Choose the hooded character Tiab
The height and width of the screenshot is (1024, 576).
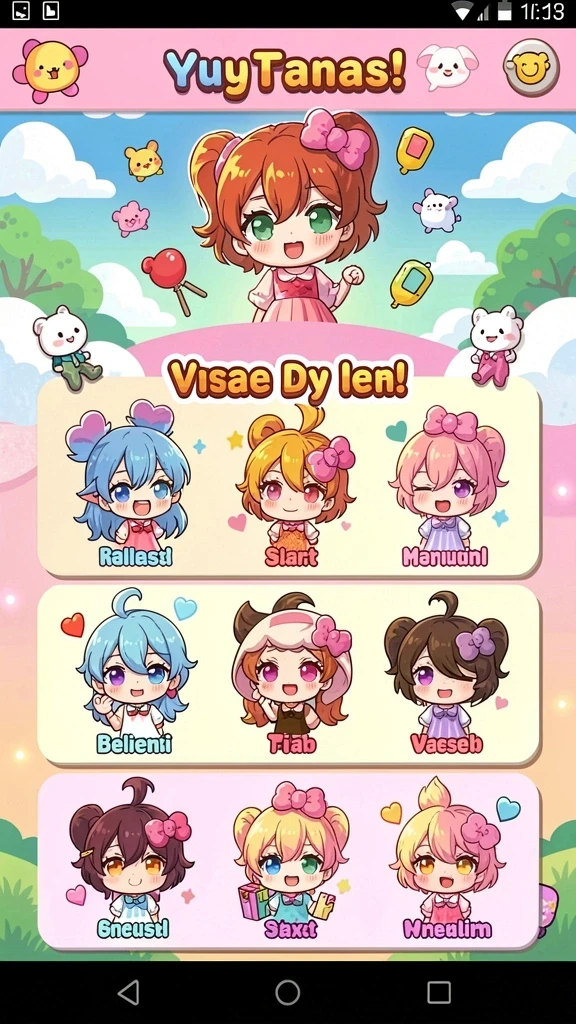pyautogui.click(x=293, y=674)
